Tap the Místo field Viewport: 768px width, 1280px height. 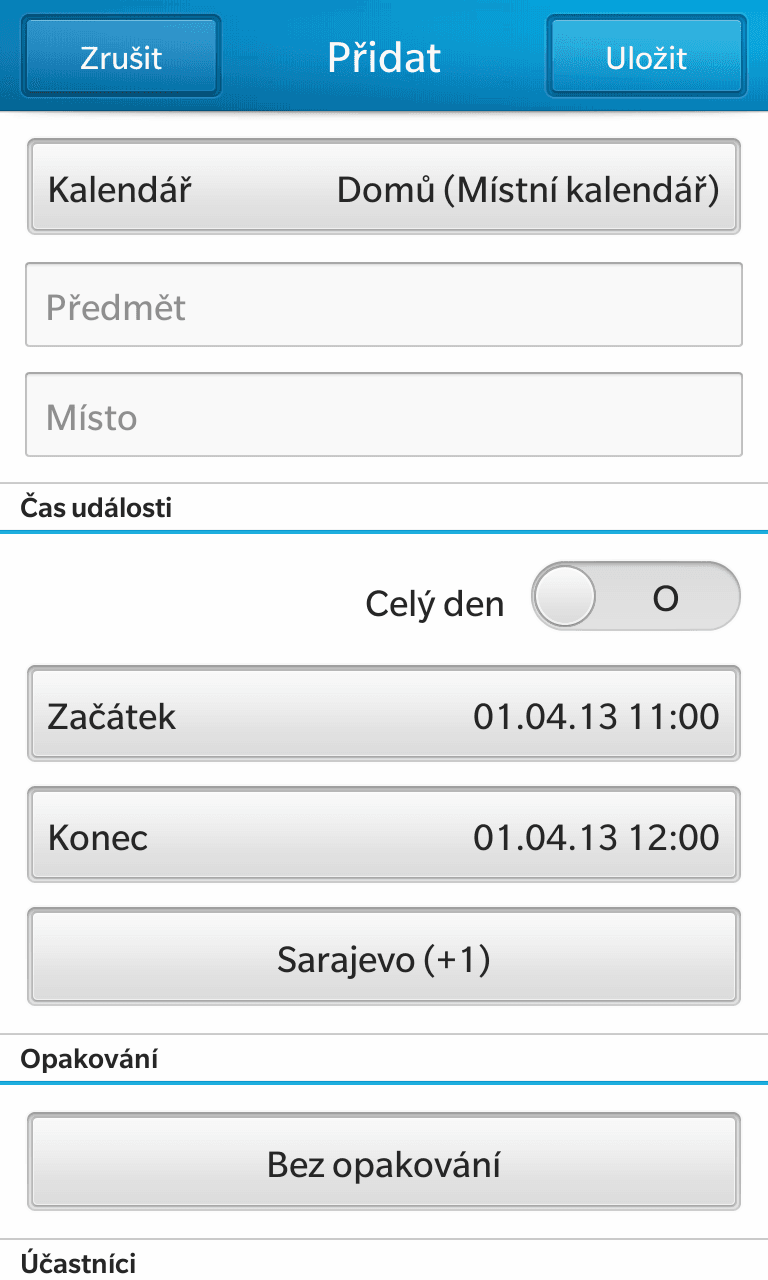[384, 415]
